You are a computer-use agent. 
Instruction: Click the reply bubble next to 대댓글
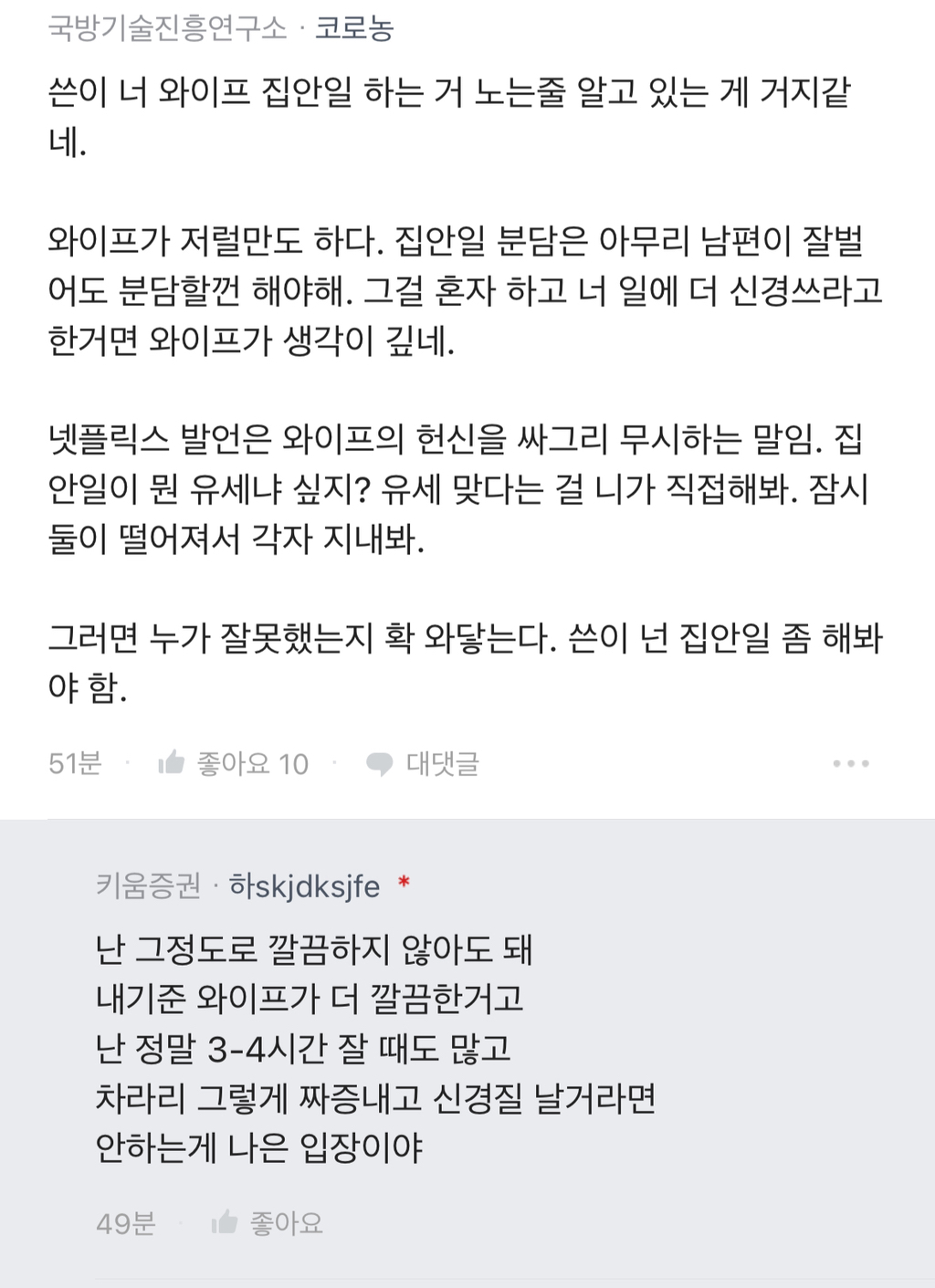(379, 763)
